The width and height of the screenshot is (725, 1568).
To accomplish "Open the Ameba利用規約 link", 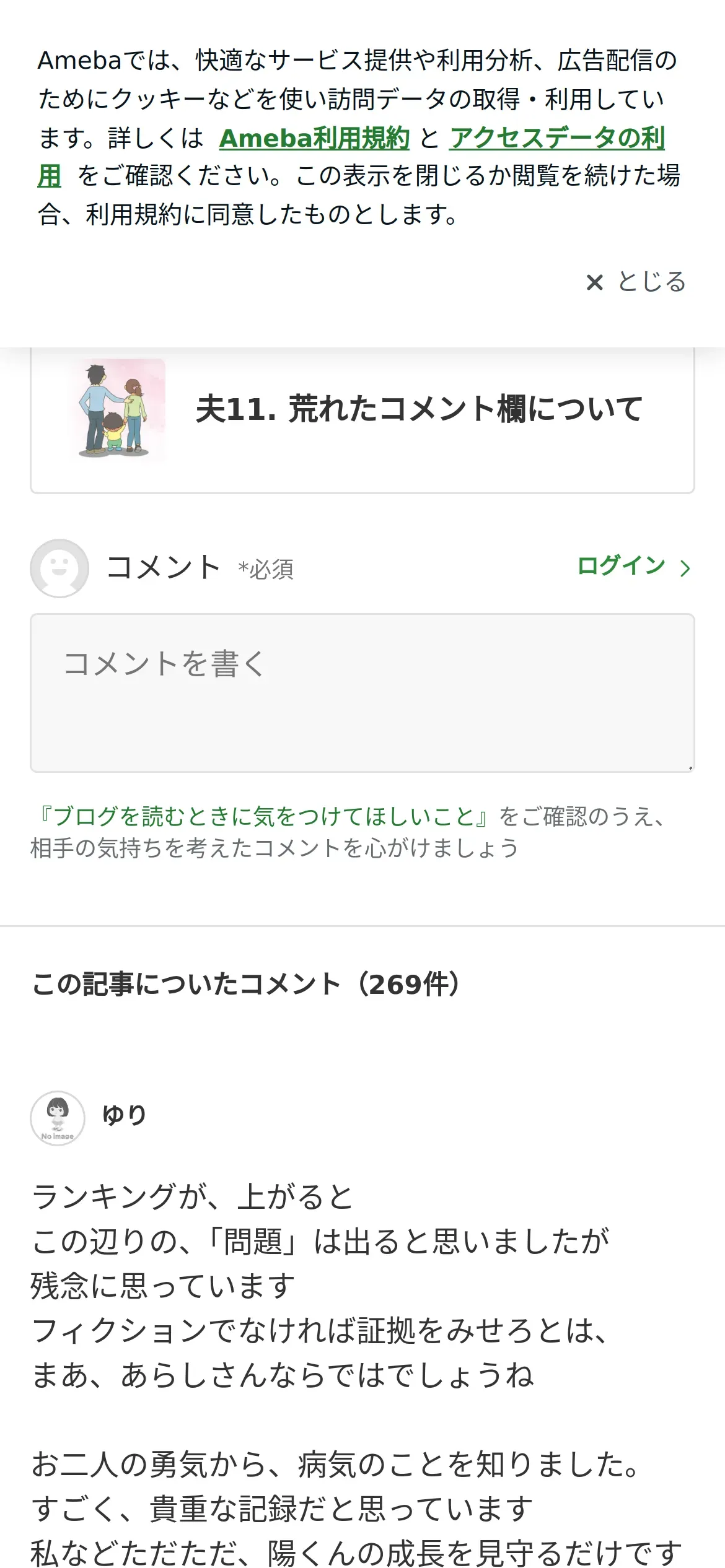I will tap(314, 137).
